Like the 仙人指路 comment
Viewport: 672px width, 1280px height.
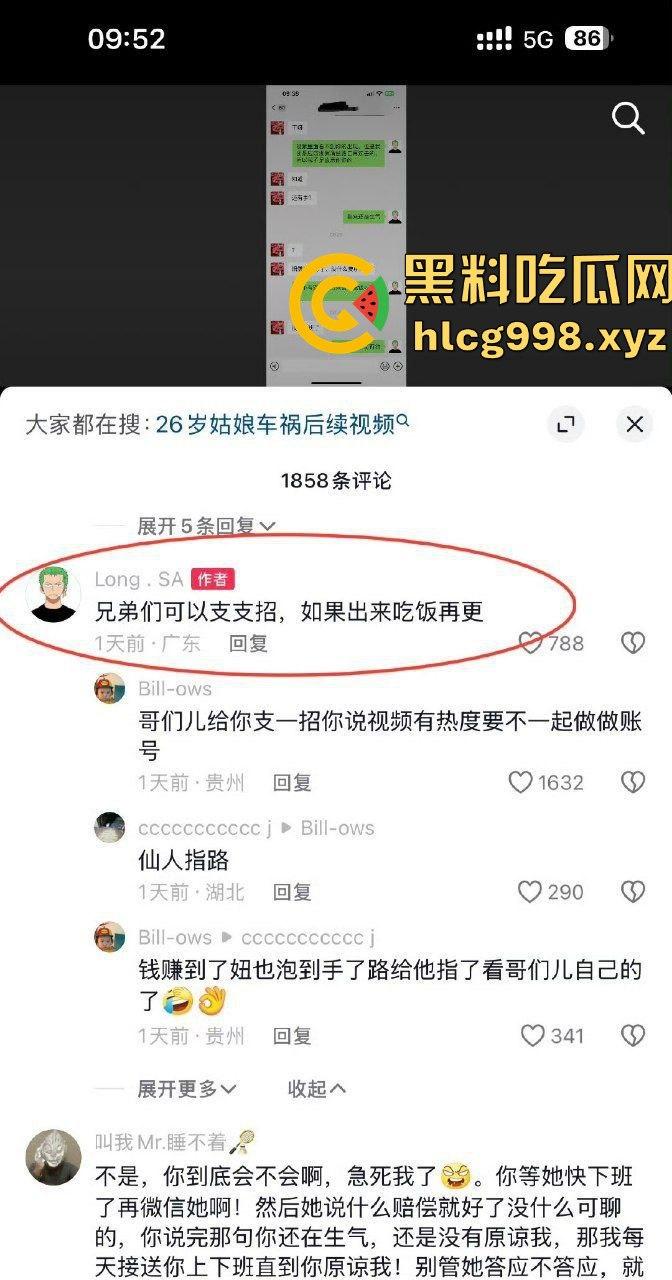click(530, 891)
